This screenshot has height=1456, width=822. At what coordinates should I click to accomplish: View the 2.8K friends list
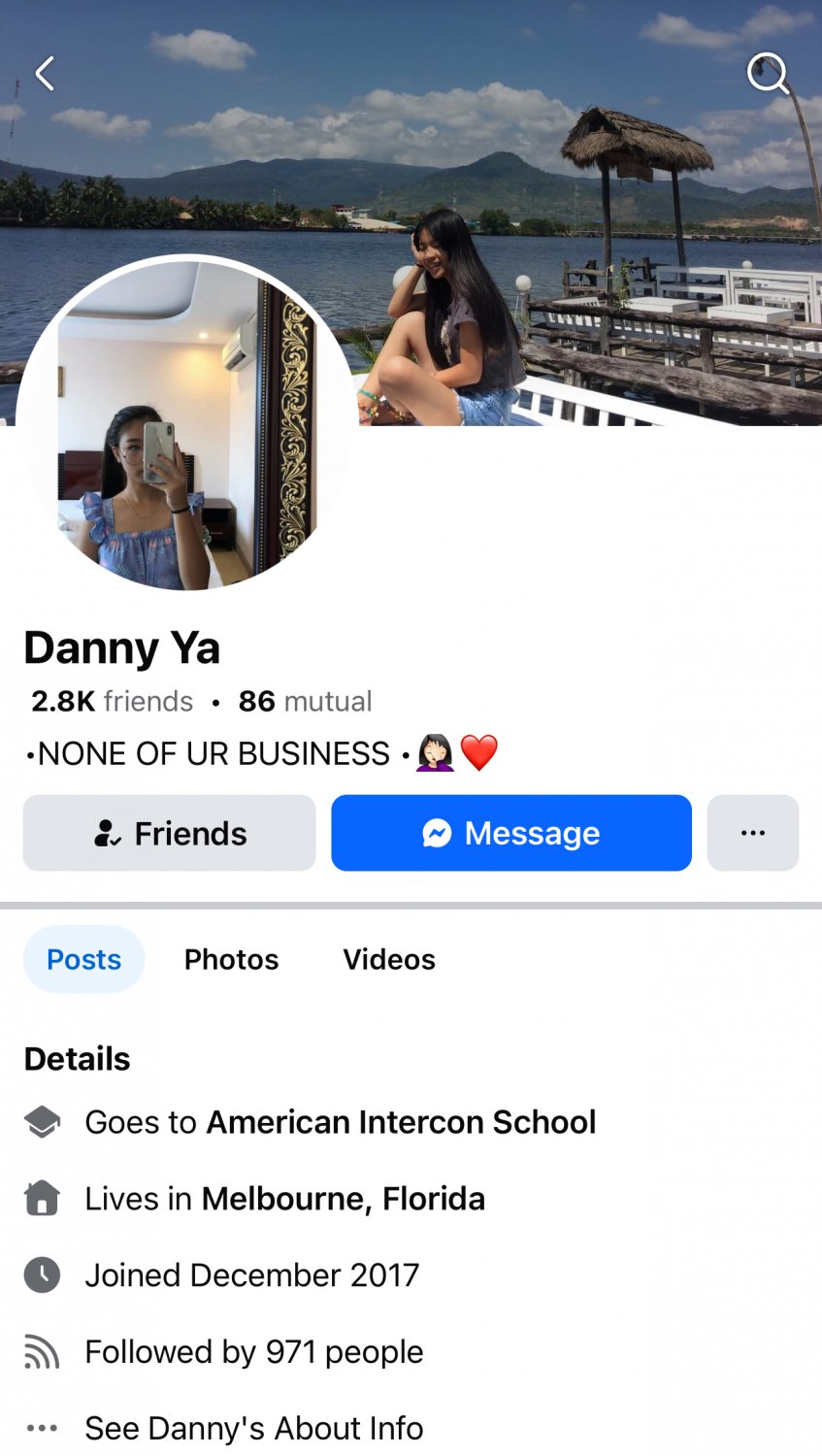pos(112,701)
